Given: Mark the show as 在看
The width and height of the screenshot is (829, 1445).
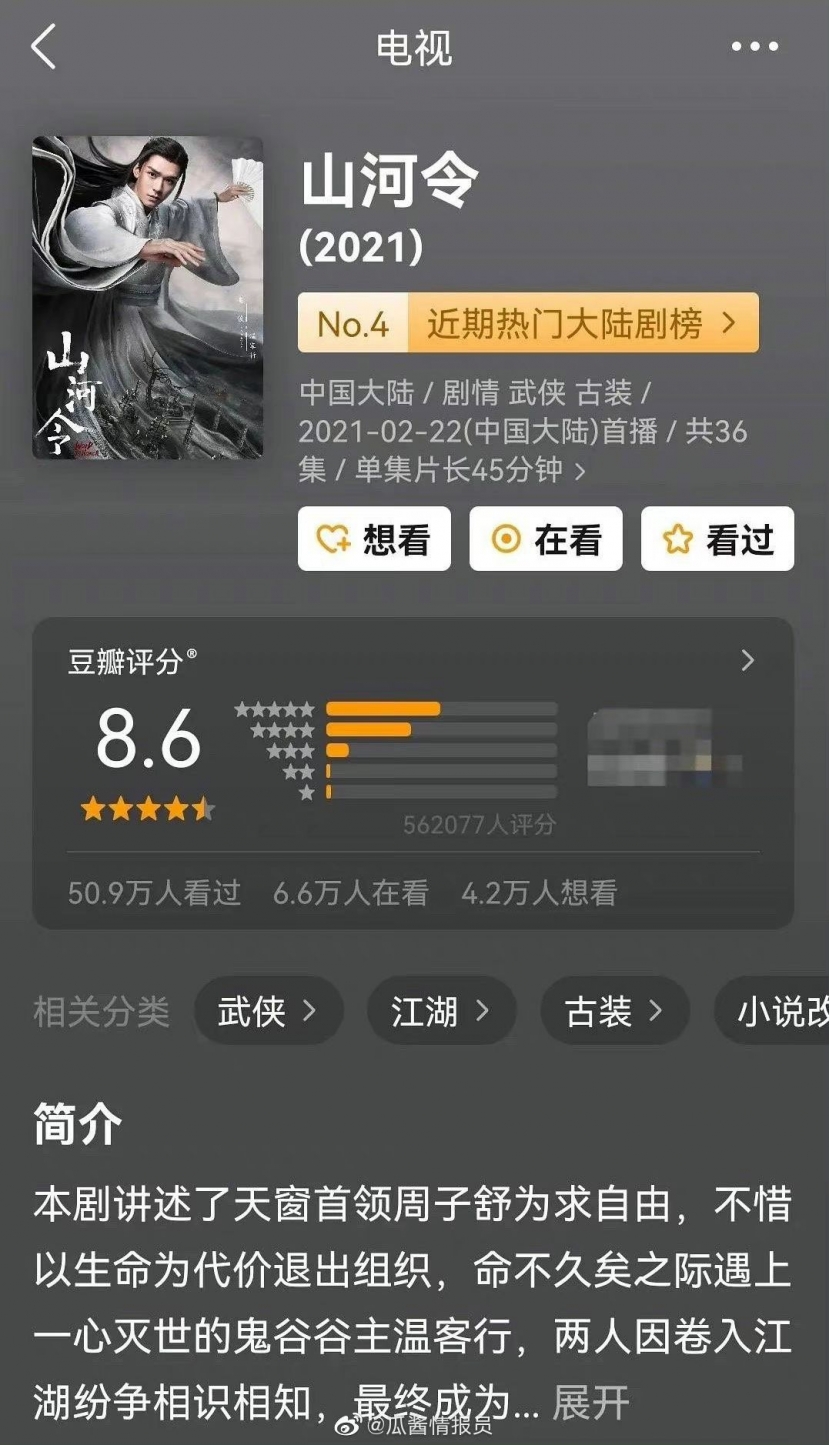Looking at the screenshot, I should coord(546,539).
